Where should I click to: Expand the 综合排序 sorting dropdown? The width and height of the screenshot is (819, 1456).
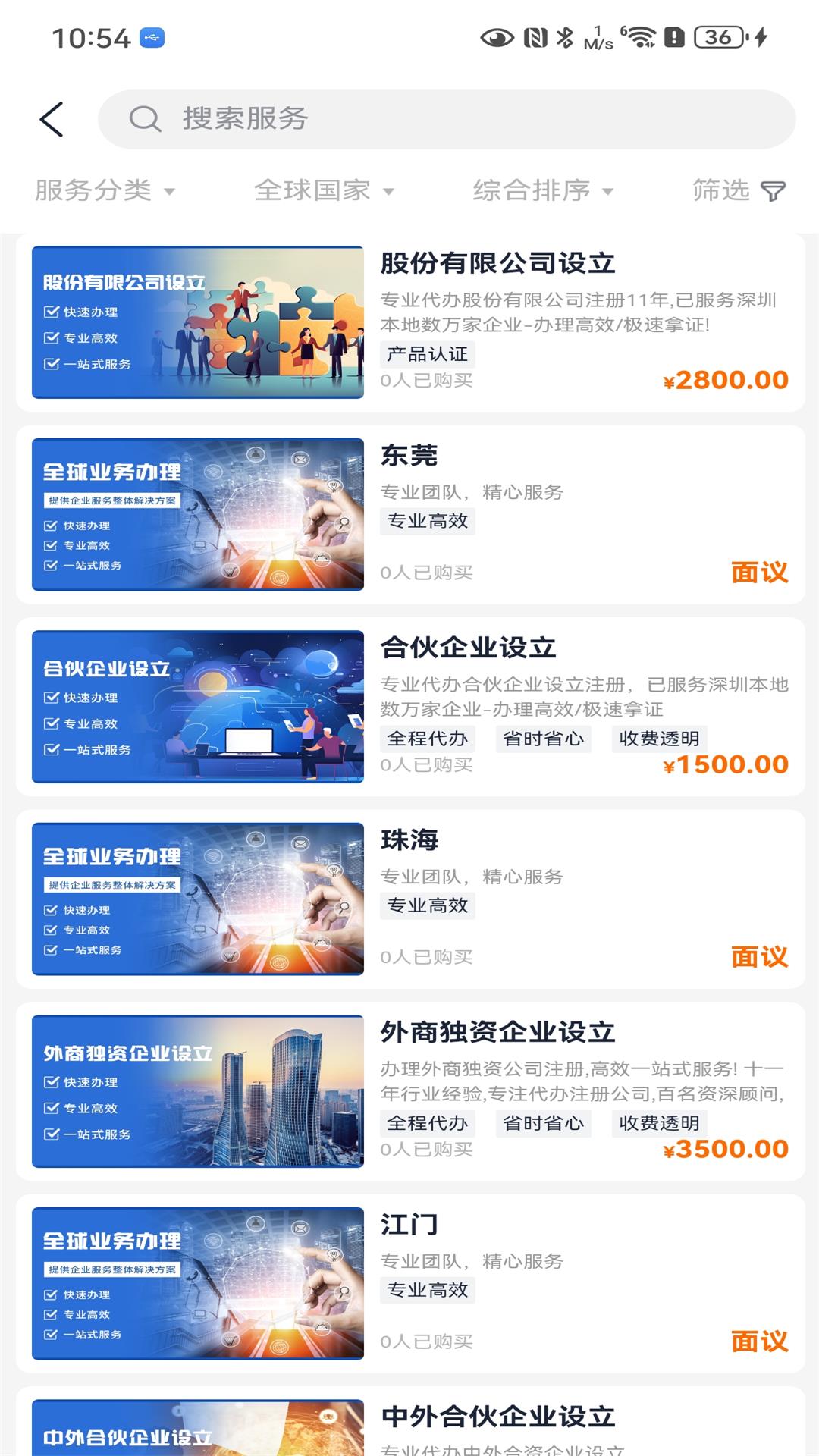[541, 192]
